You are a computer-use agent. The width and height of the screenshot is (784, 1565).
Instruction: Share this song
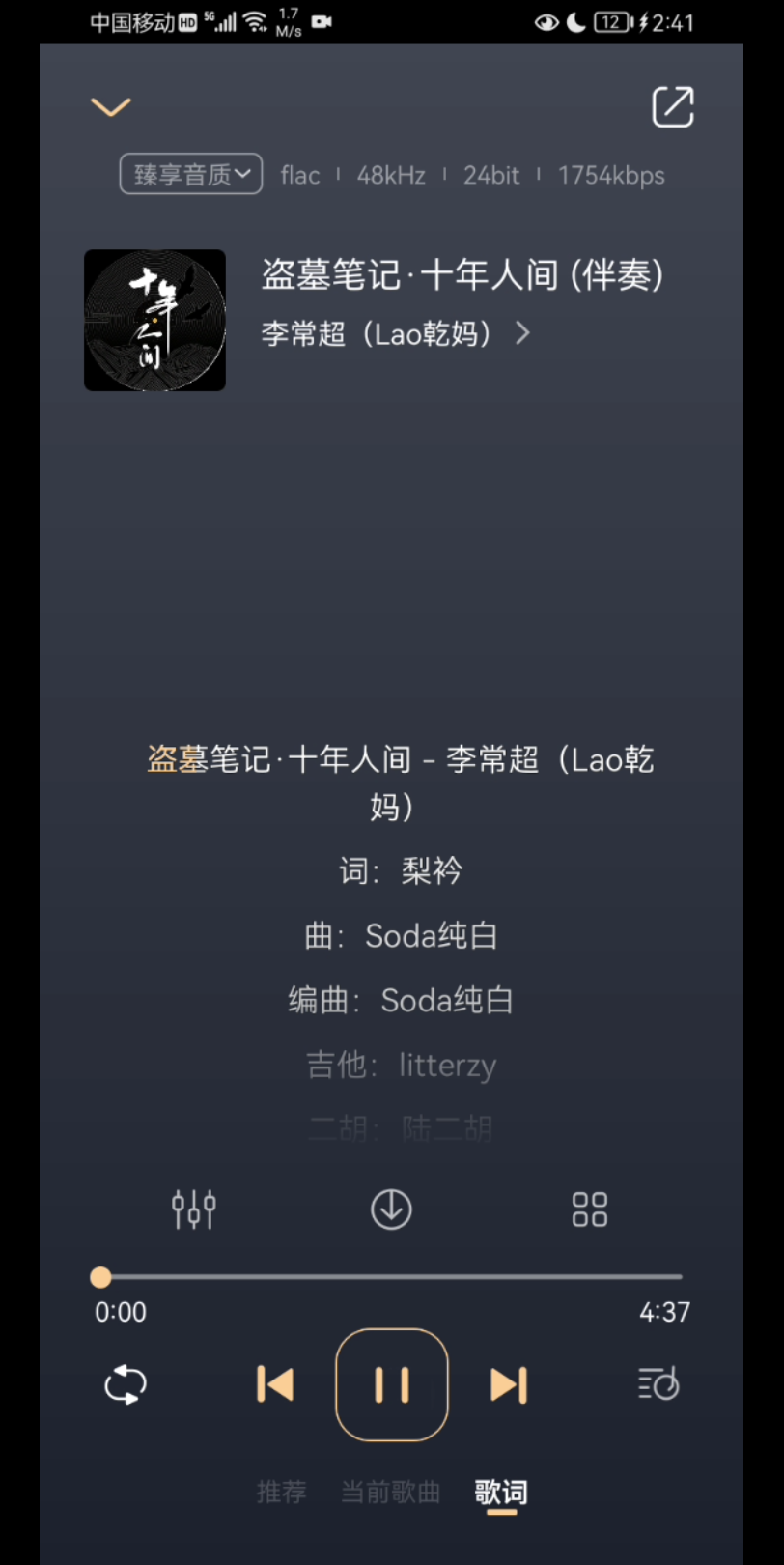click(673, 106)
